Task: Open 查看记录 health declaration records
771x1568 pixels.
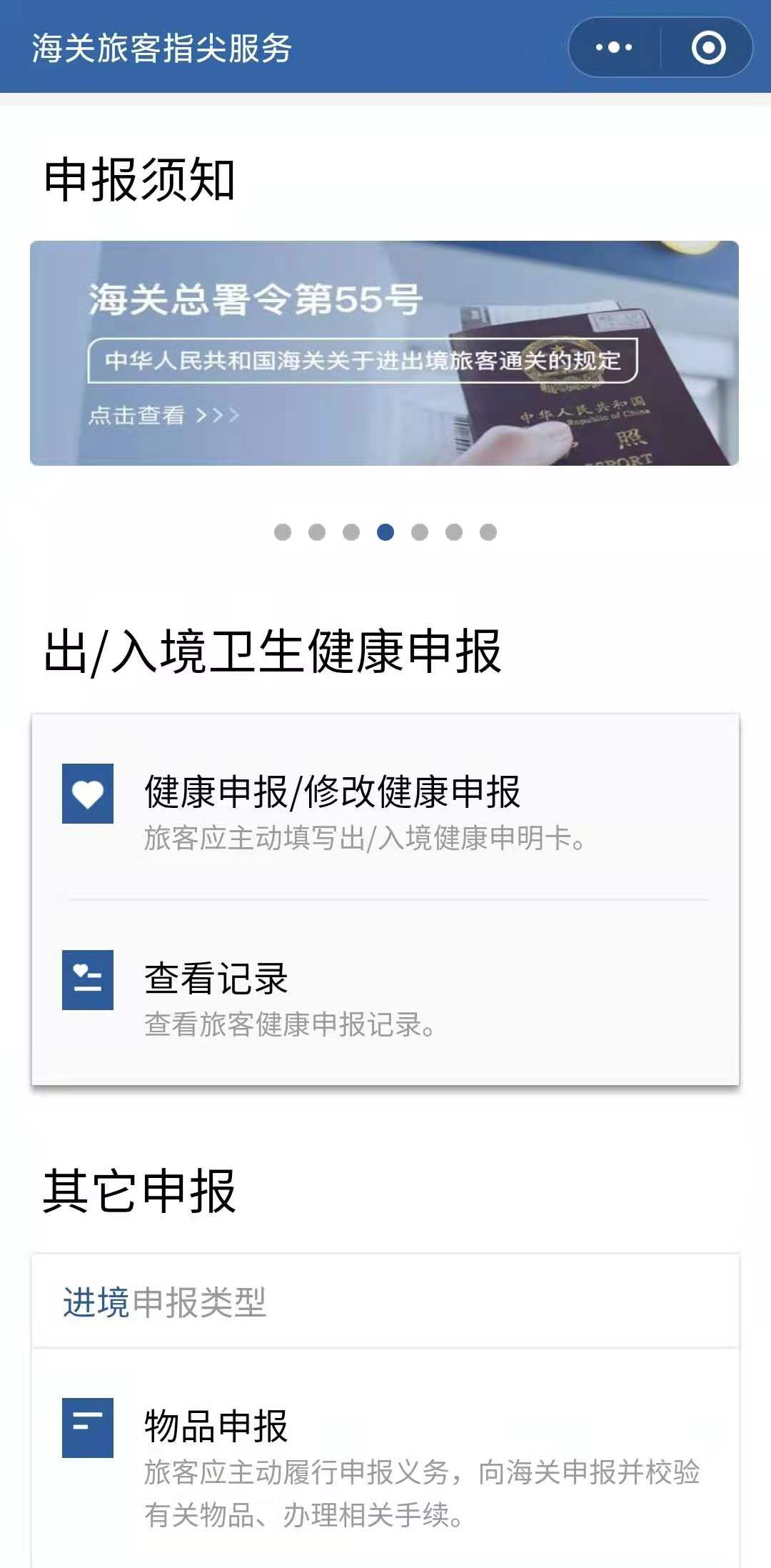Action: [x=385, y=994]
